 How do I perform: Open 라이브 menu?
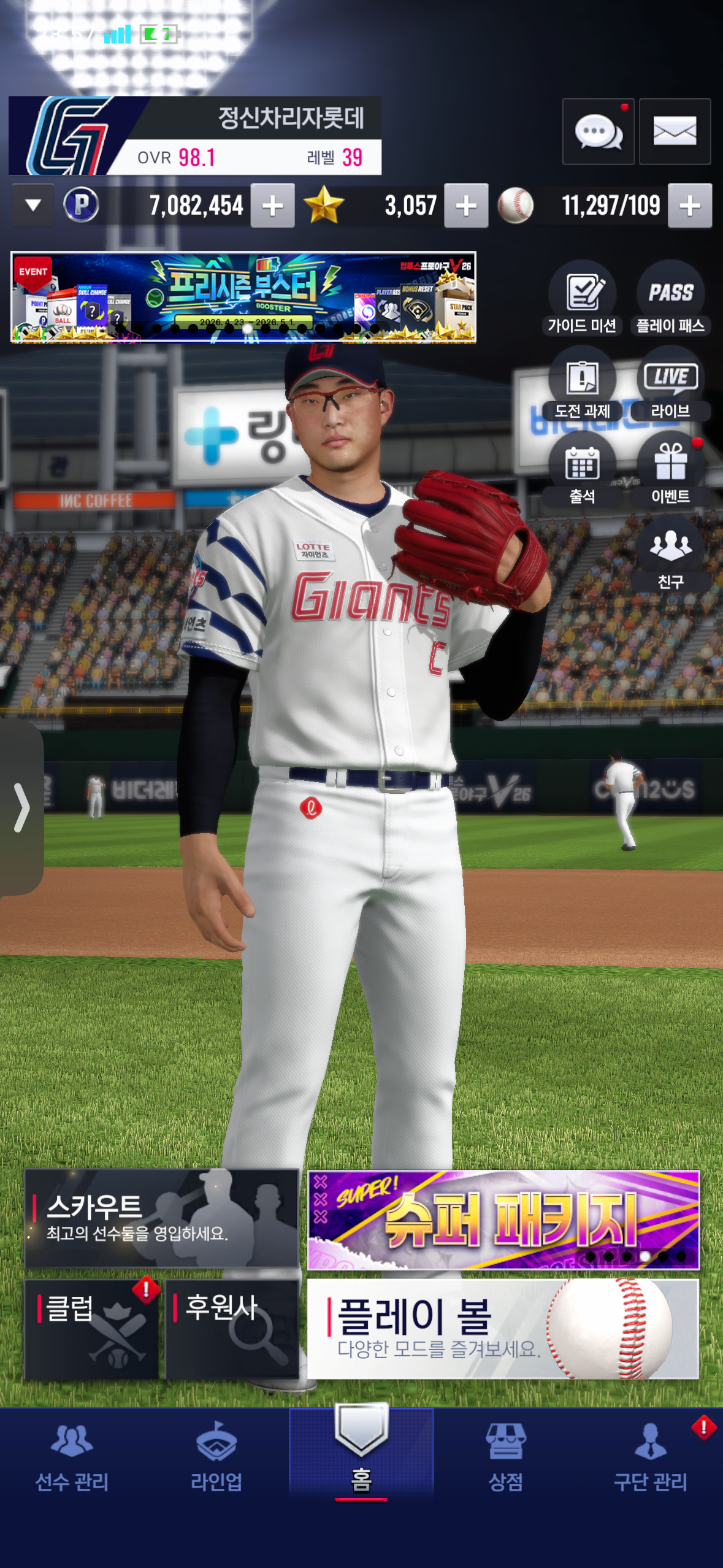[670, 385]
